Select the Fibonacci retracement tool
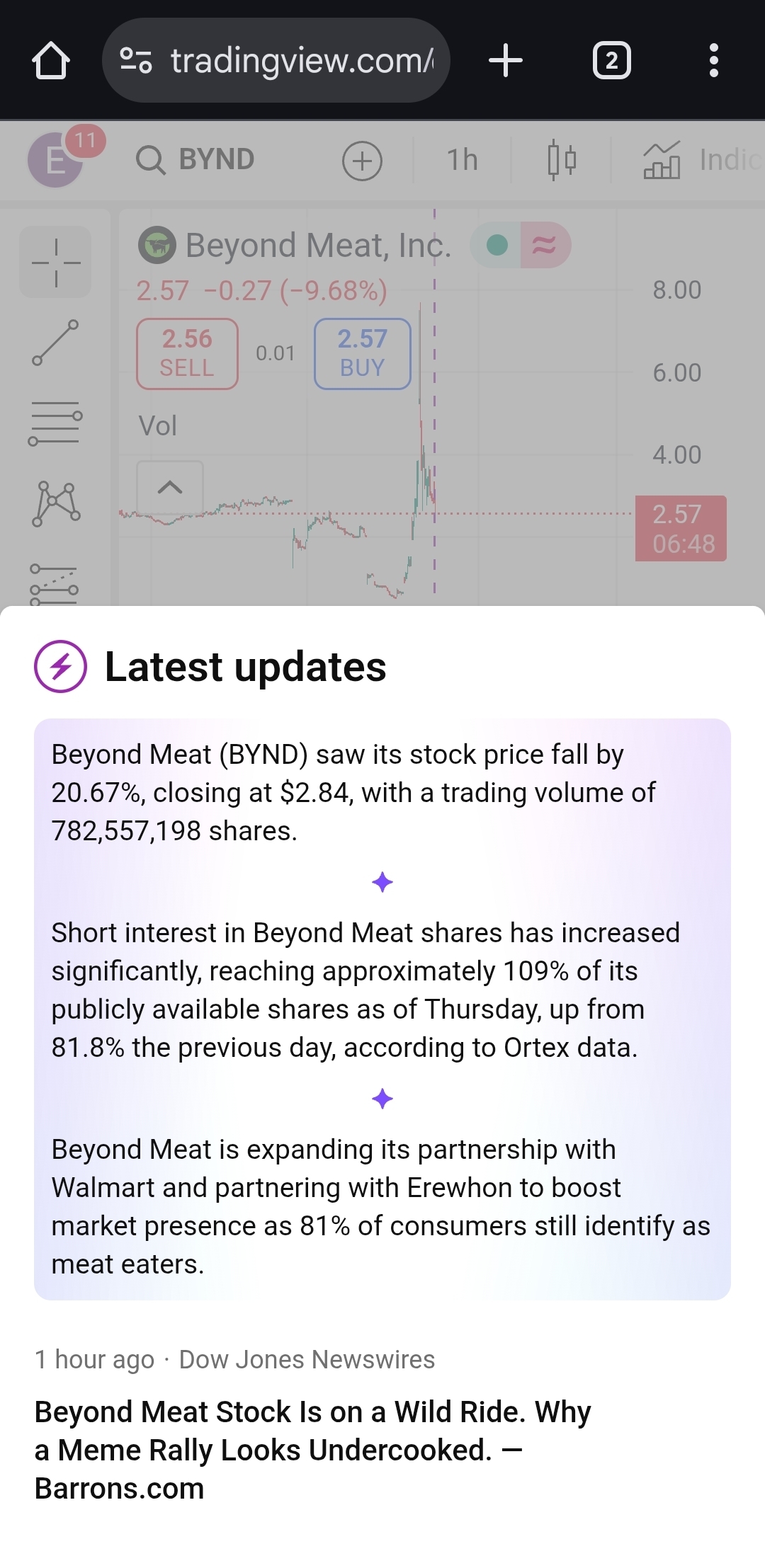Viewport: 765px width, 1568px height. (55, 423)
